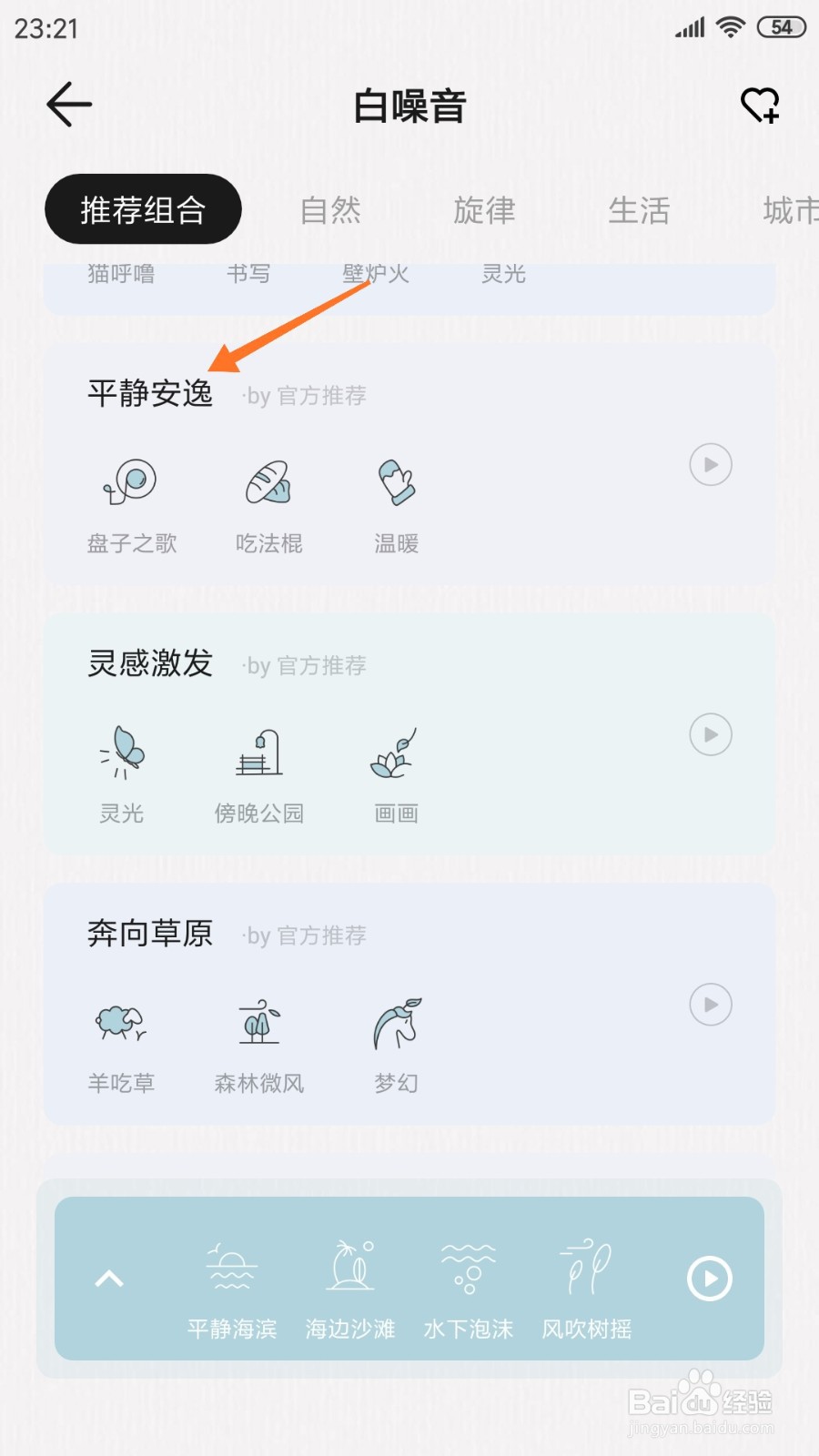Screen dimensions: 819x1456
Task: Open the 生活 category tab
Action: pos(639,209)
